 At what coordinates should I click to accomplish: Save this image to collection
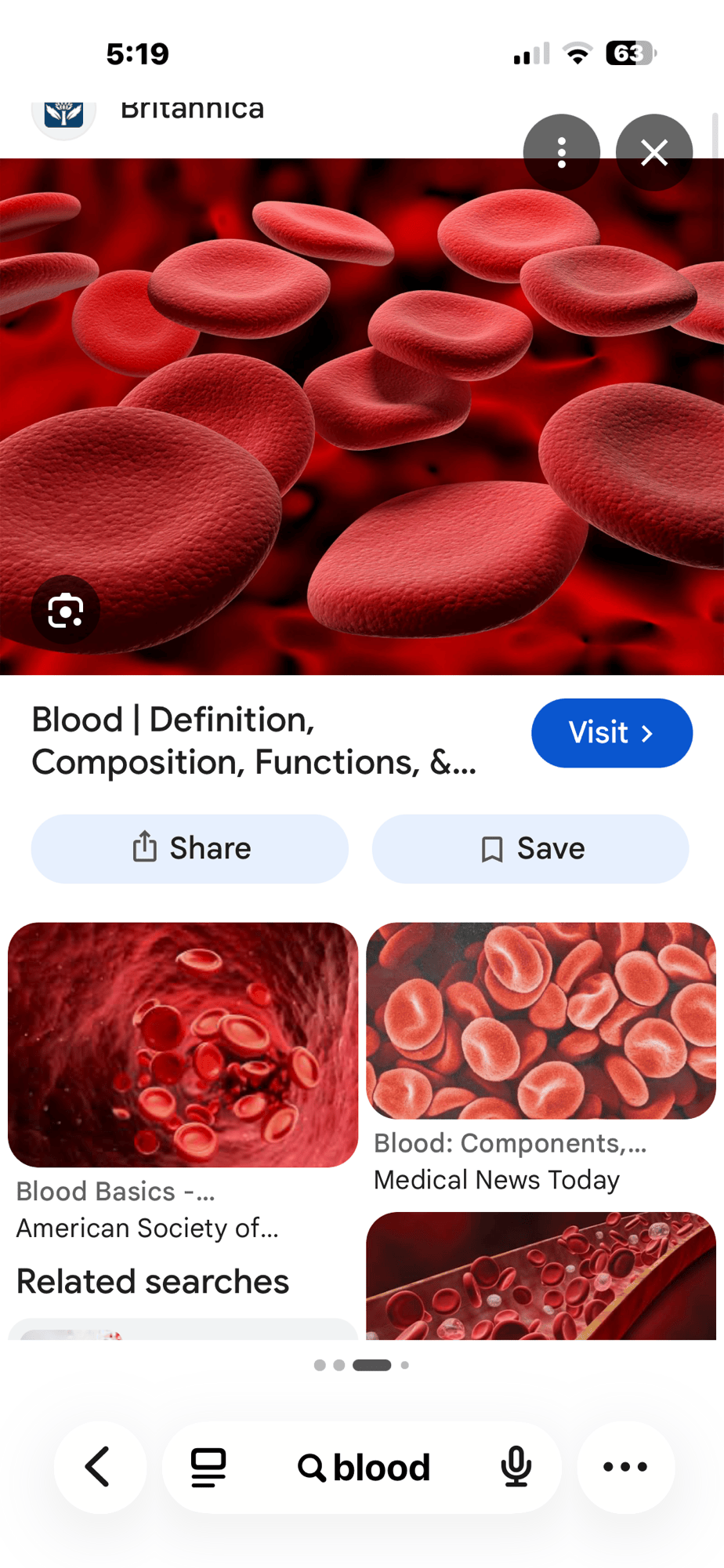point(530,848)
